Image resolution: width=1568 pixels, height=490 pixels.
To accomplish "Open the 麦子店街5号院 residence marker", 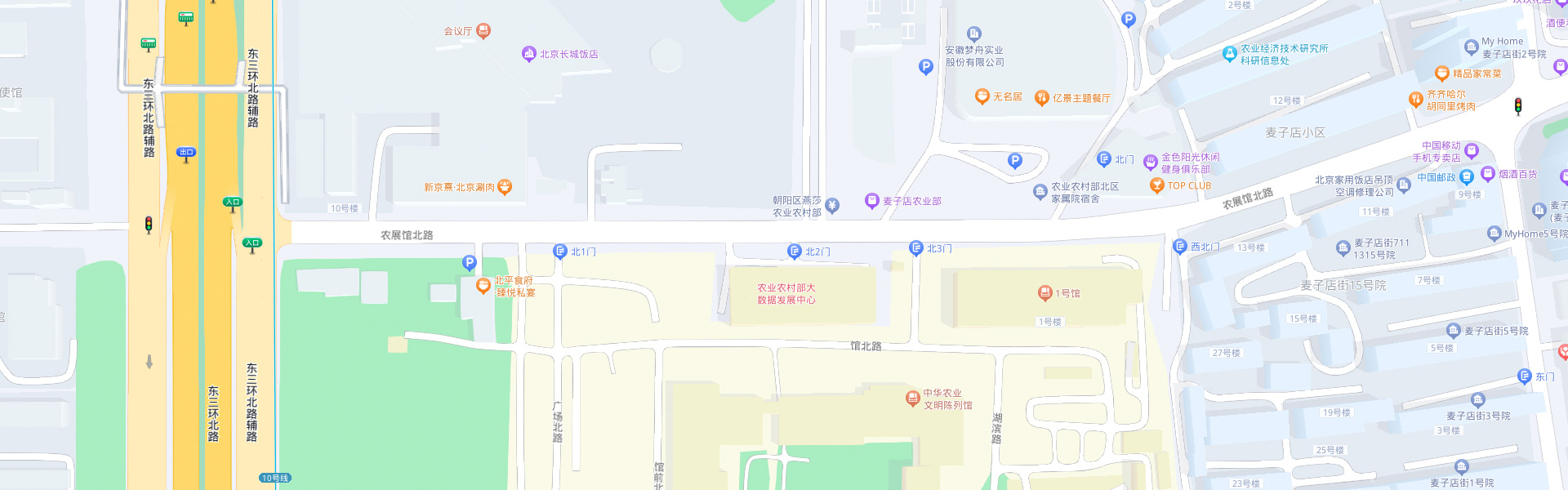I will click(1453, 331).
